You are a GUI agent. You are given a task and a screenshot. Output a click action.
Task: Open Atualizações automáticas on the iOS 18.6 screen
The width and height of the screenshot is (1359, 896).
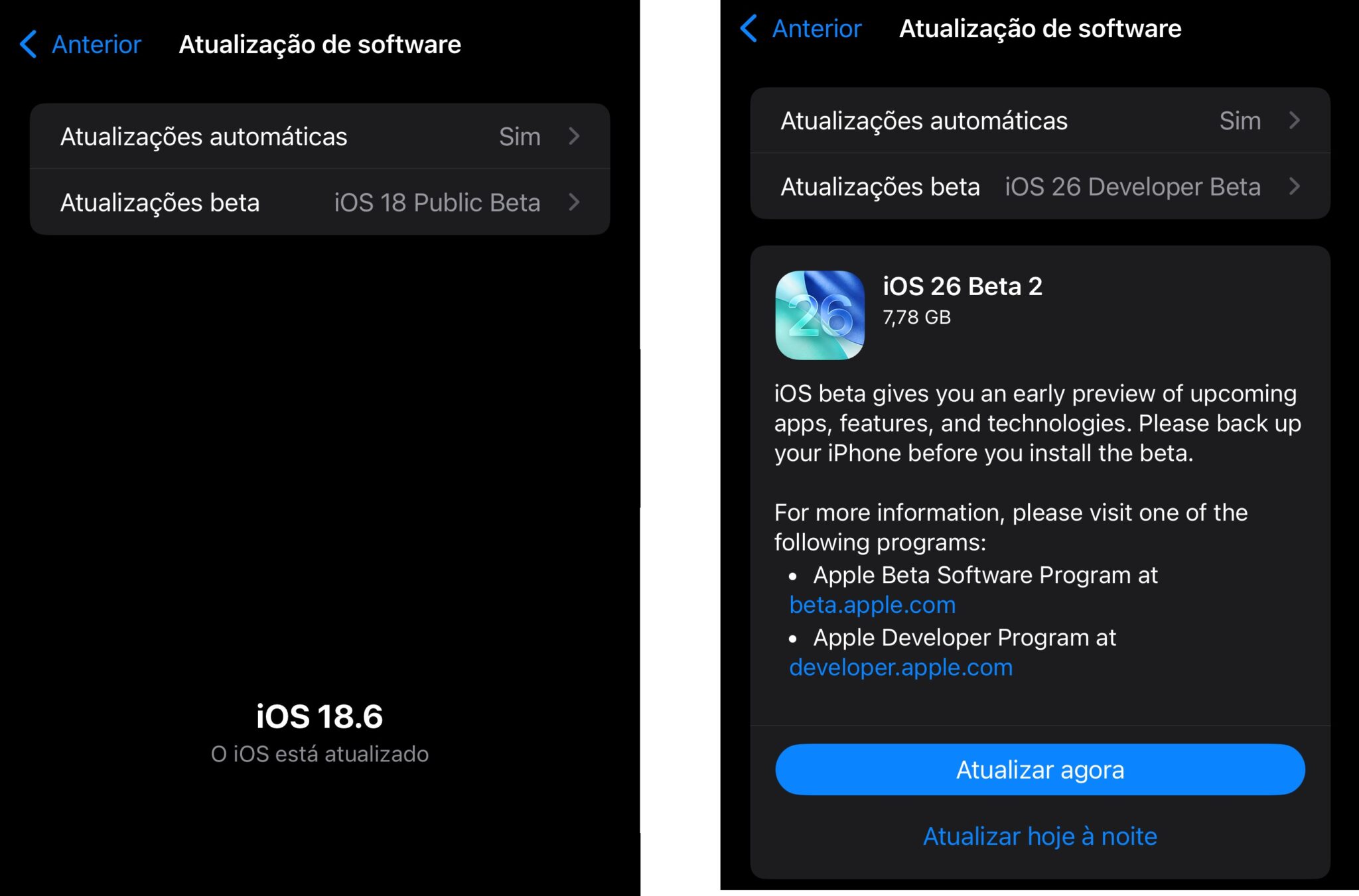[x=319, y=137]
